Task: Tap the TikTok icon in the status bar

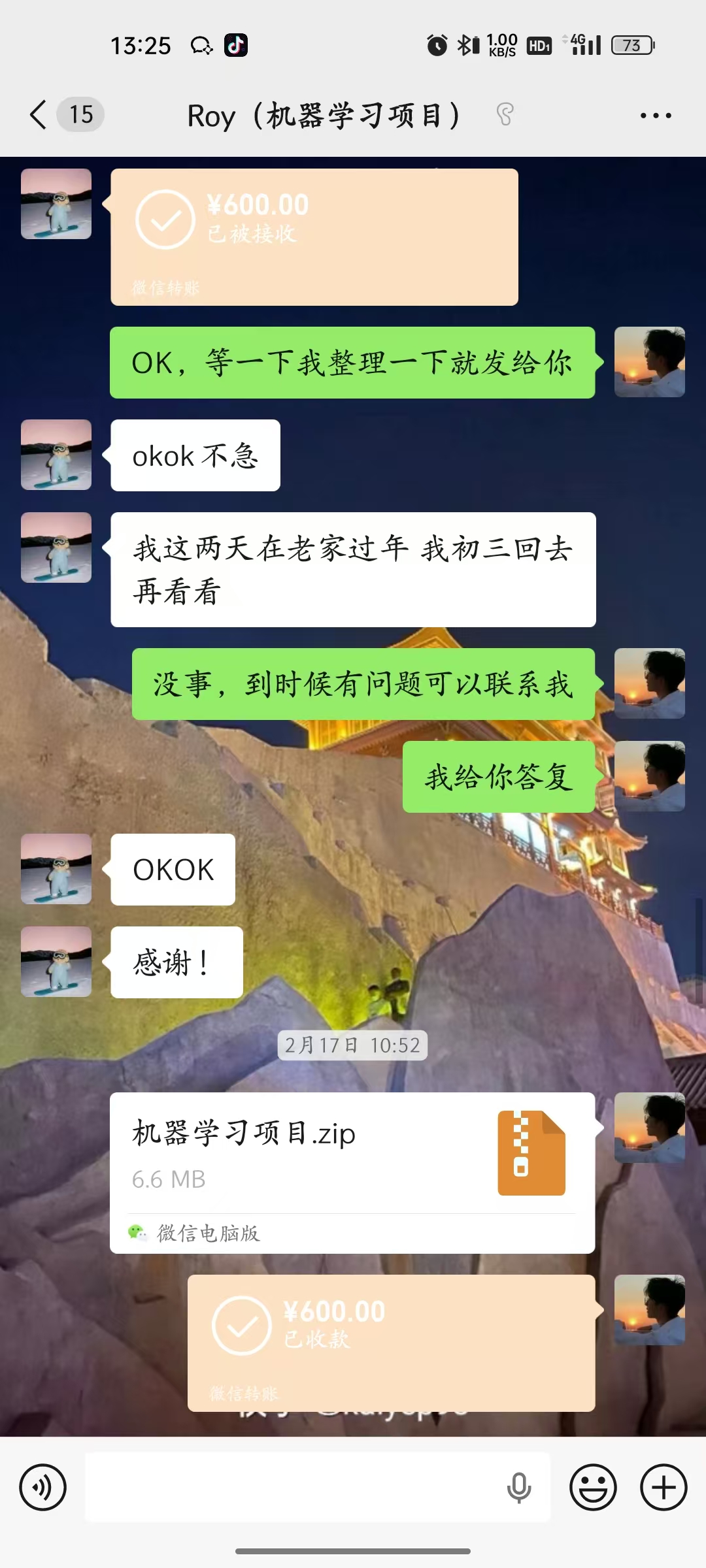Action: click(237, 44)
